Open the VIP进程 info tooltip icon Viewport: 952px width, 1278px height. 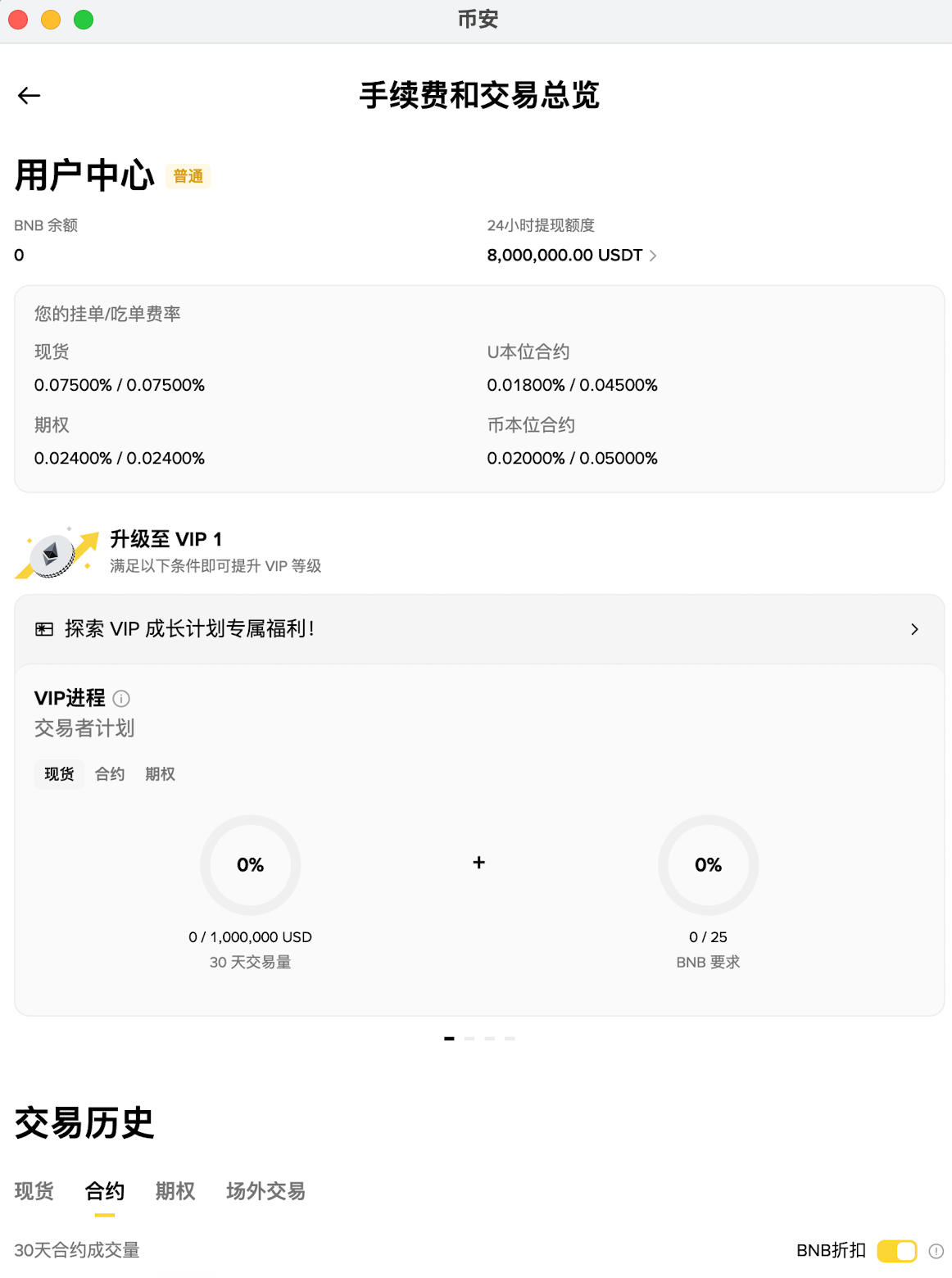click(x=121, y=699)
